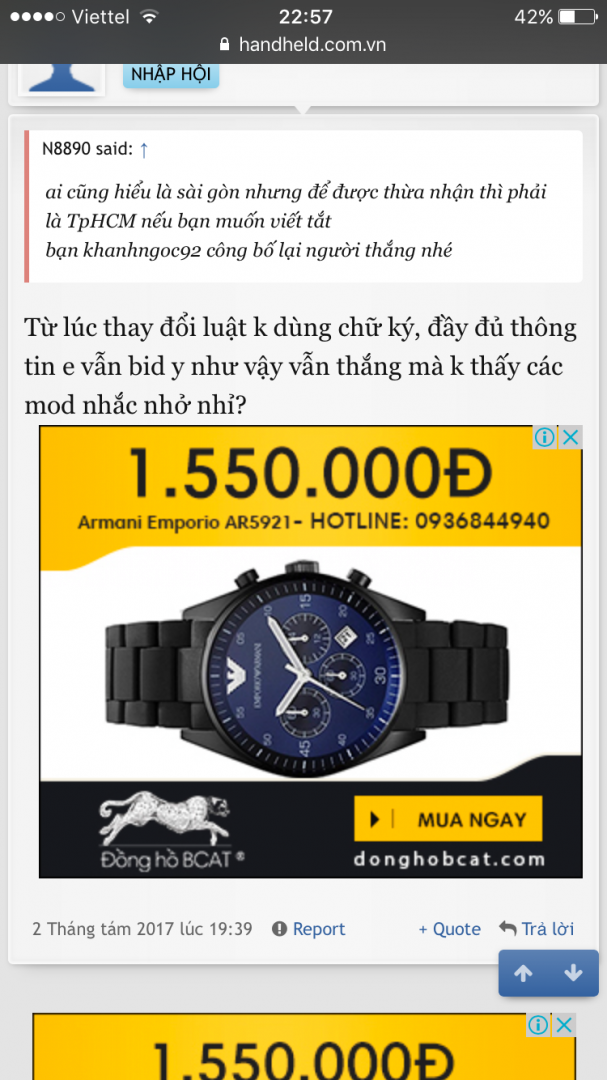
Task: Close the second advertisement below
Action: tap(565, 1025)
